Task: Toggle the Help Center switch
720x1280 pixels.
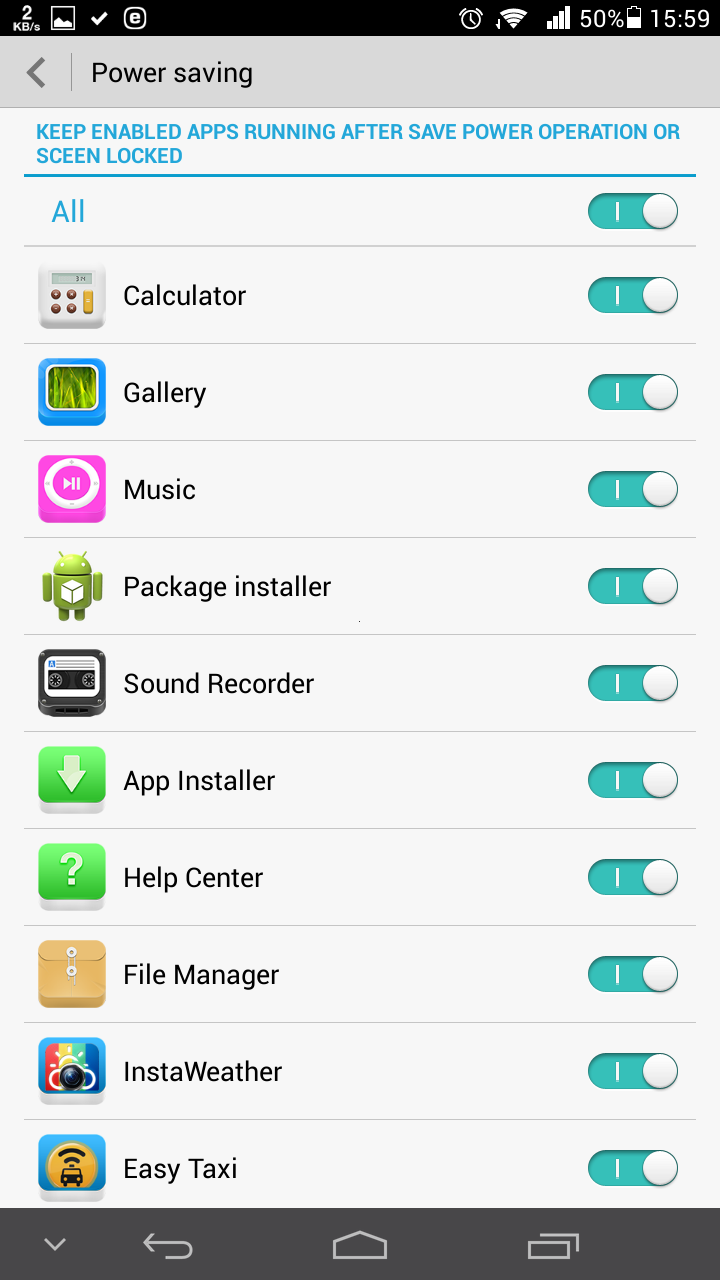Action: point(632,878)
